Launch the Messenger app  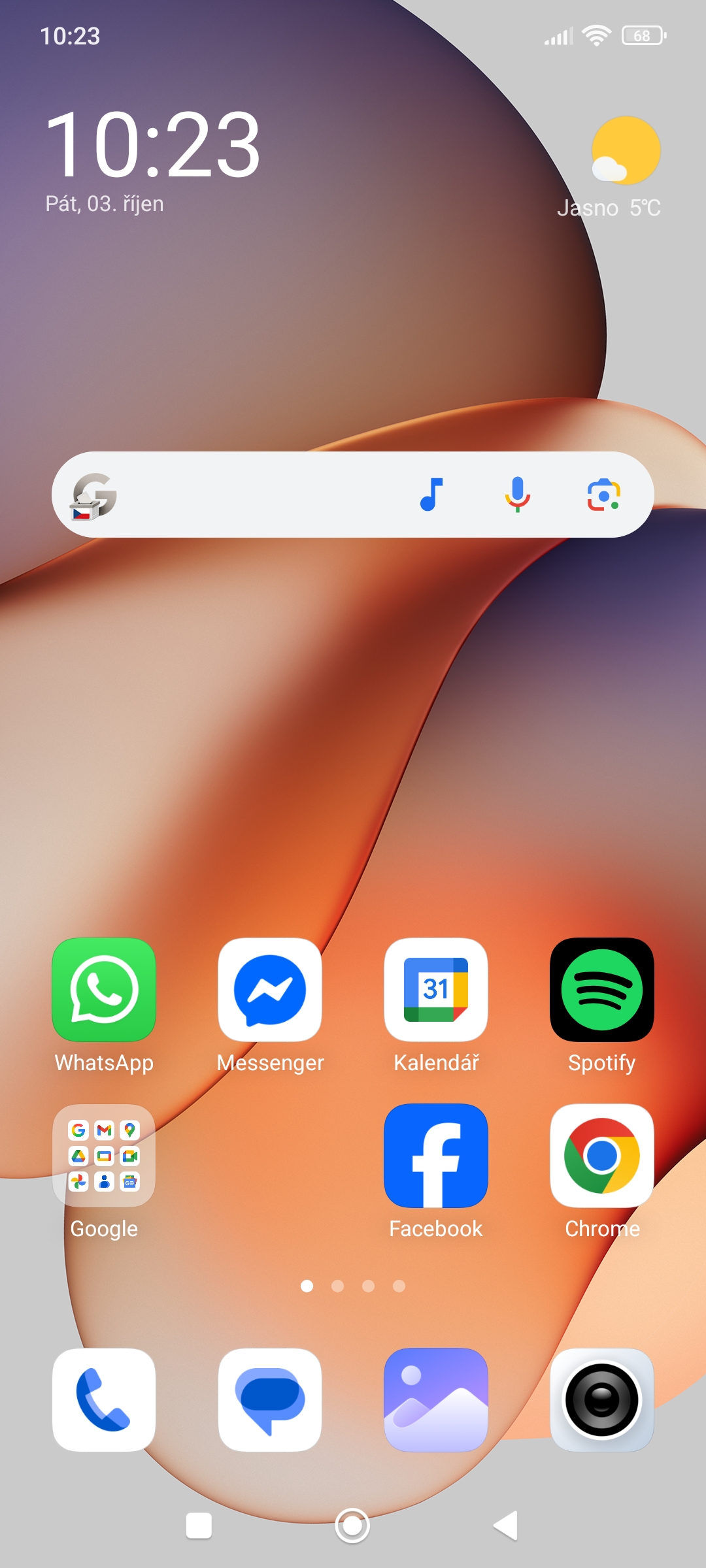point(270,990)
